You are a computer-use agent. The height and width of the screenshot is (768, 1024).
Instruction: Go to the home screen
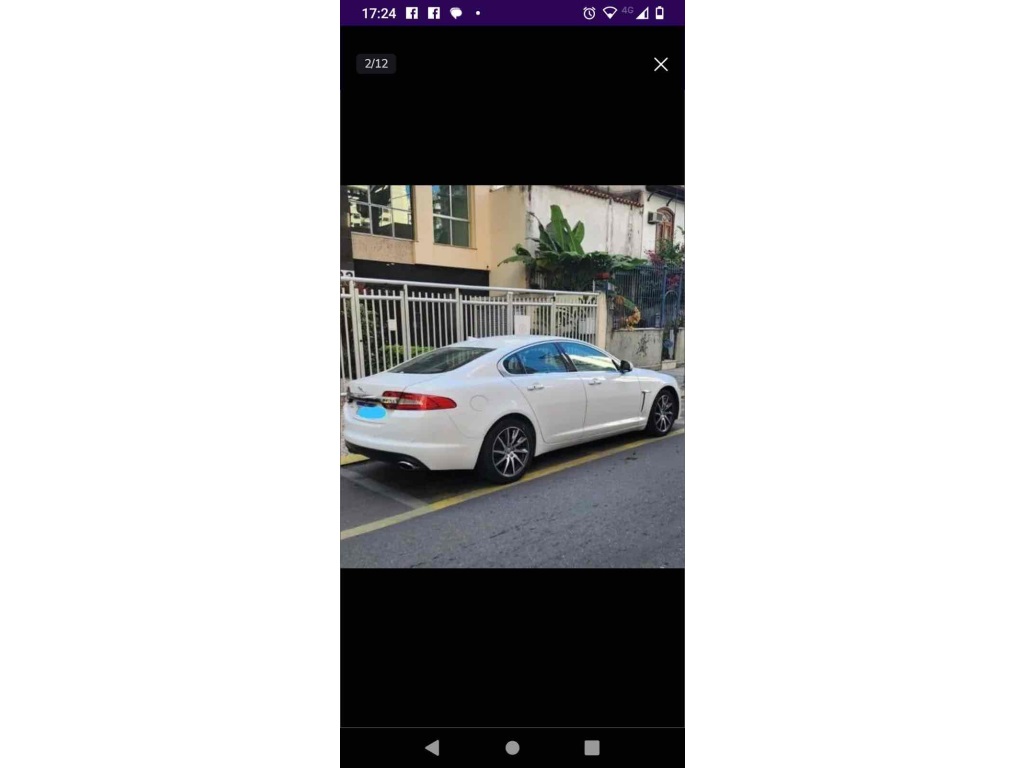click(x=512, y=747)
